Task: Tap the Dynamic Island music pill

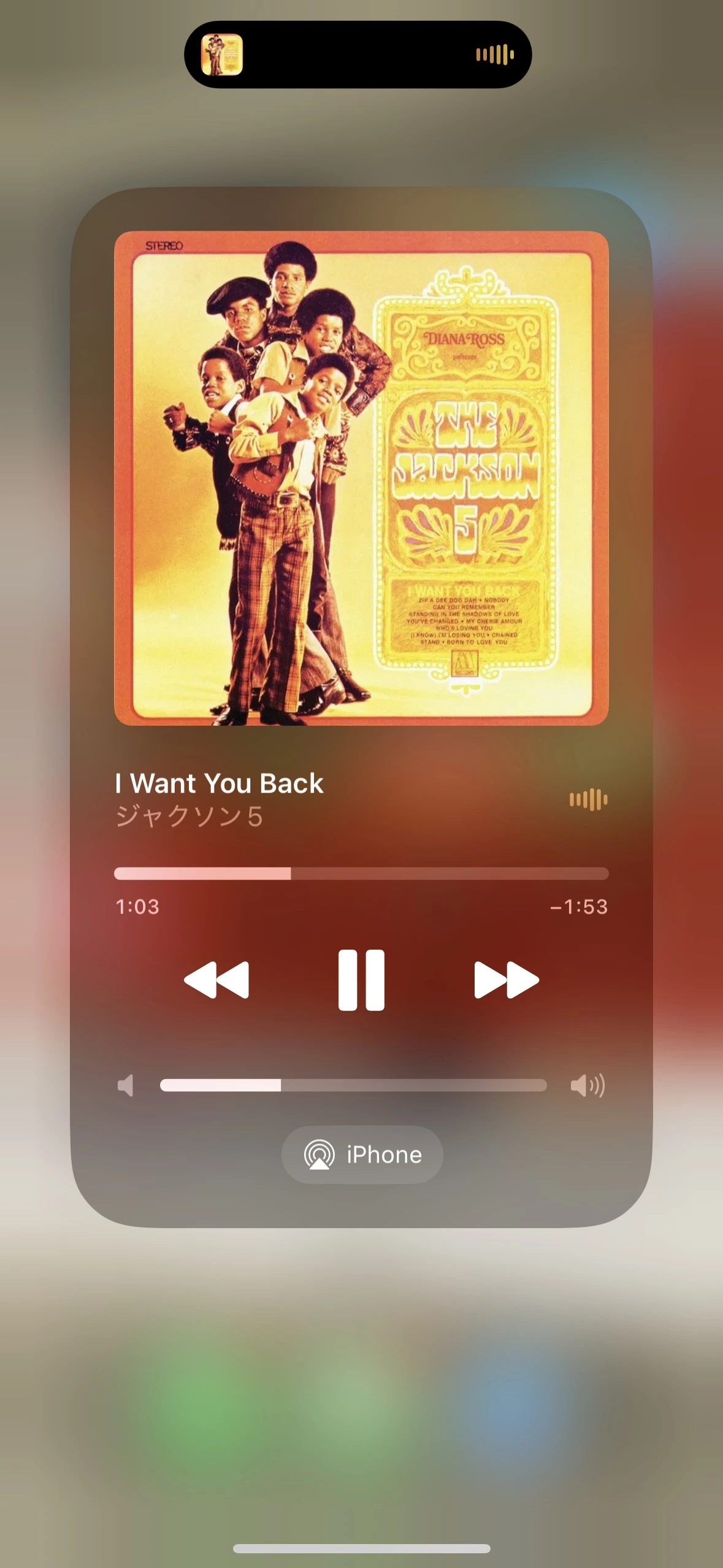Action: coord(358,55)
